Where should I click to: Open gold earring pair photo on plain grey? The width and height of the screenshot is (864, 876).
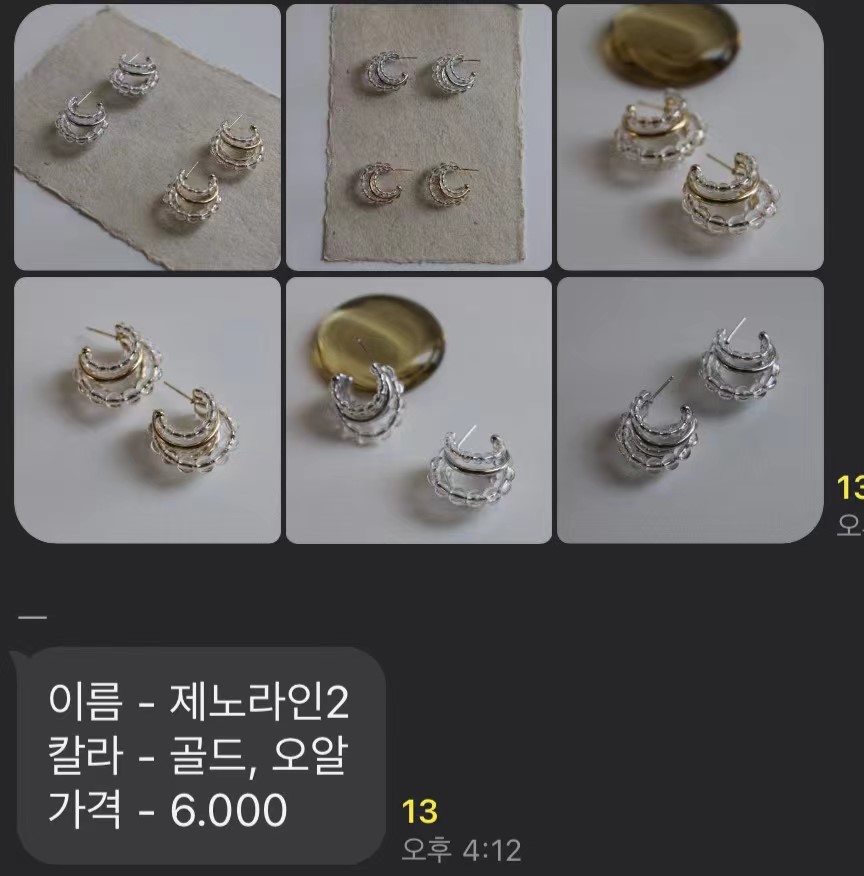[x=147, y=410]
